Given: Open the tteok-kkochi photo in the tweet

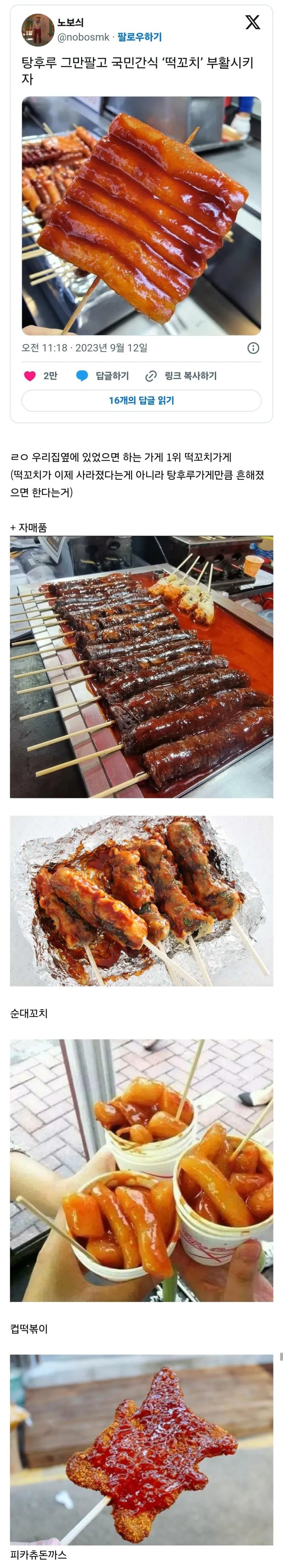Looking at the screenshot, I should 141,215.
